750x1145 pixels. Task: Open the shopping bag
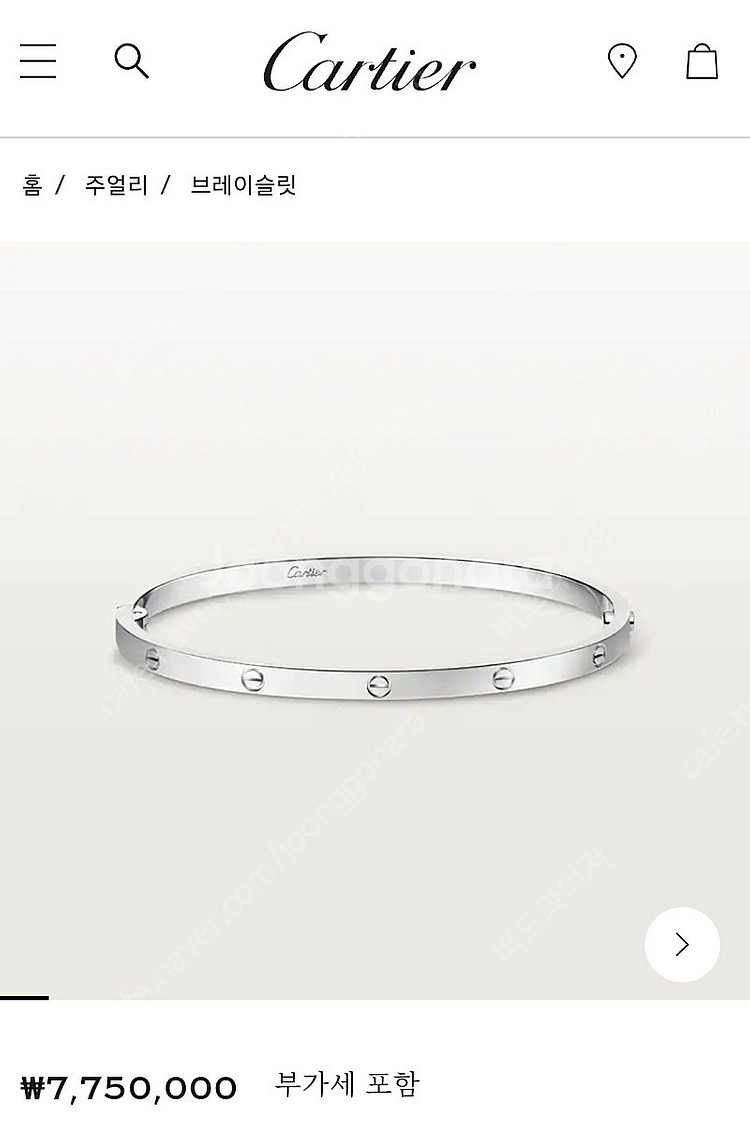click(702, 61)
